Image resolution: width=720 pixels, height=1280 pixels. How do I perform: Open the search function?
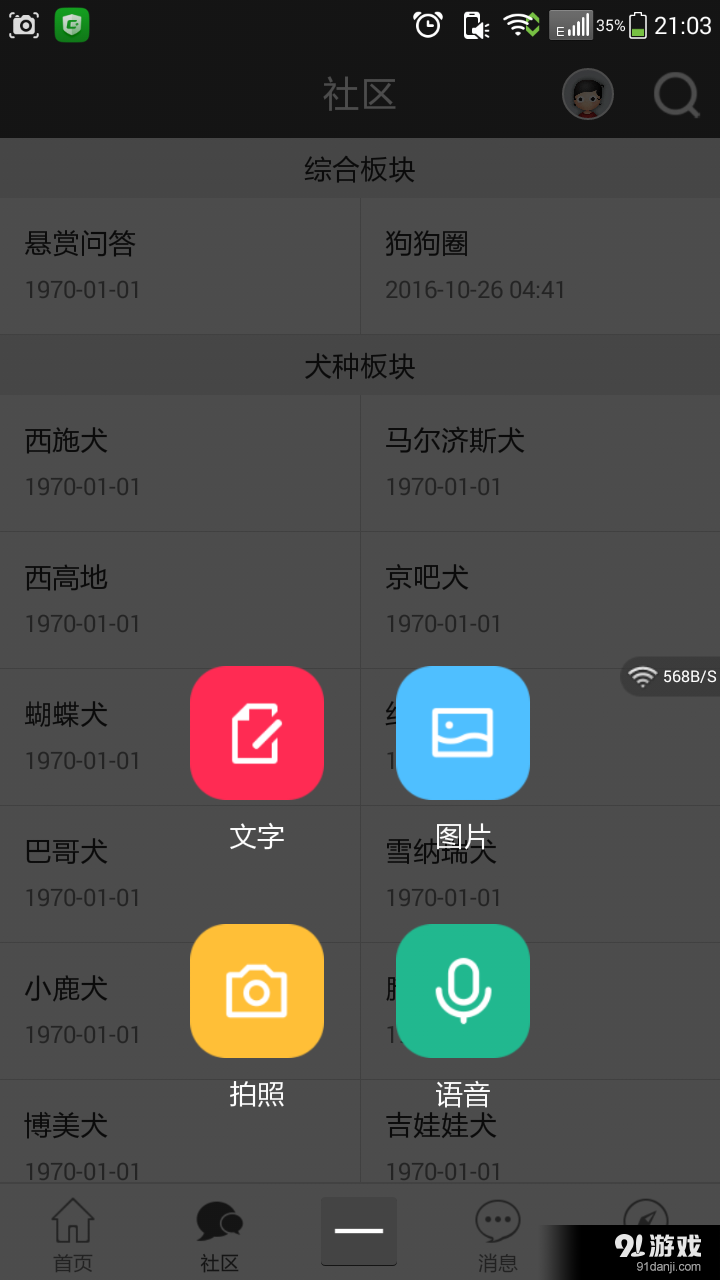click(676, 95)
